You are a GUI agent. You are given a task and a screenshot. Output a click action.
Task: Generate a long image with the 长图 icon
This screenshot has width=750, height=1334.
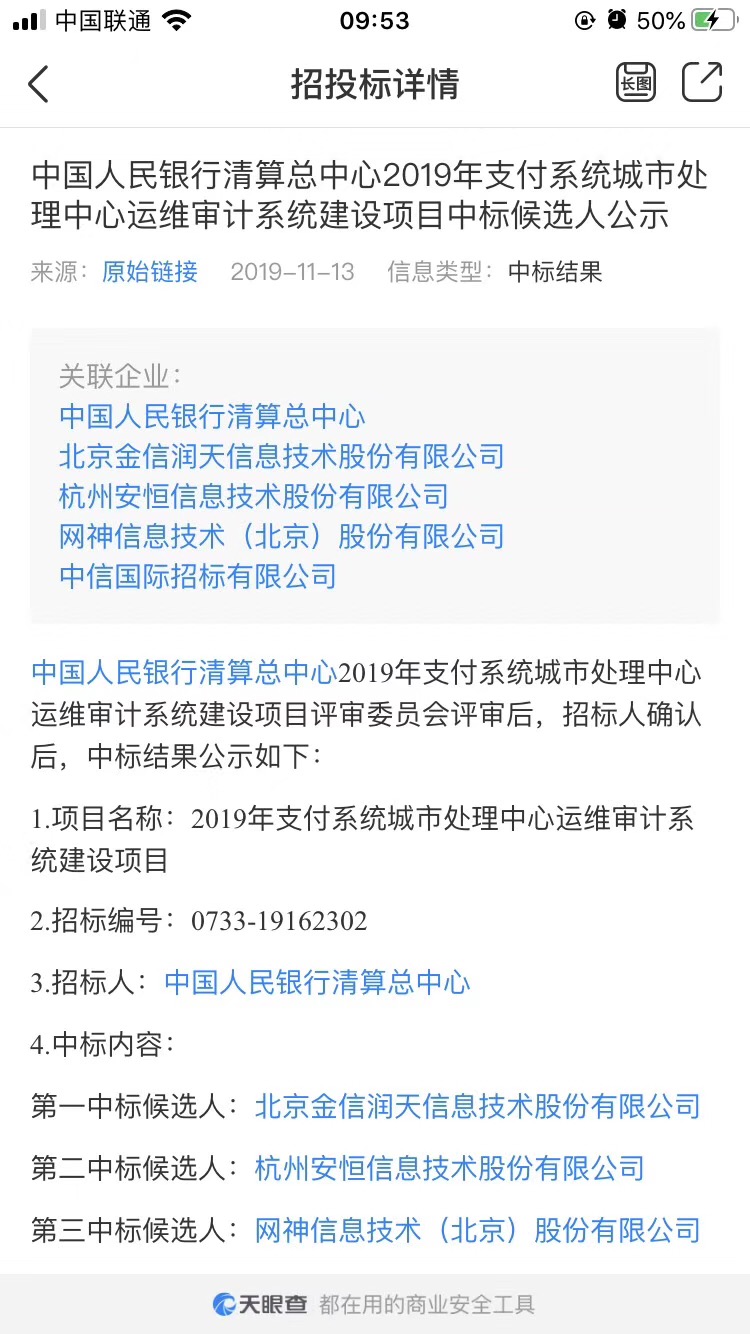click(636, 83)
